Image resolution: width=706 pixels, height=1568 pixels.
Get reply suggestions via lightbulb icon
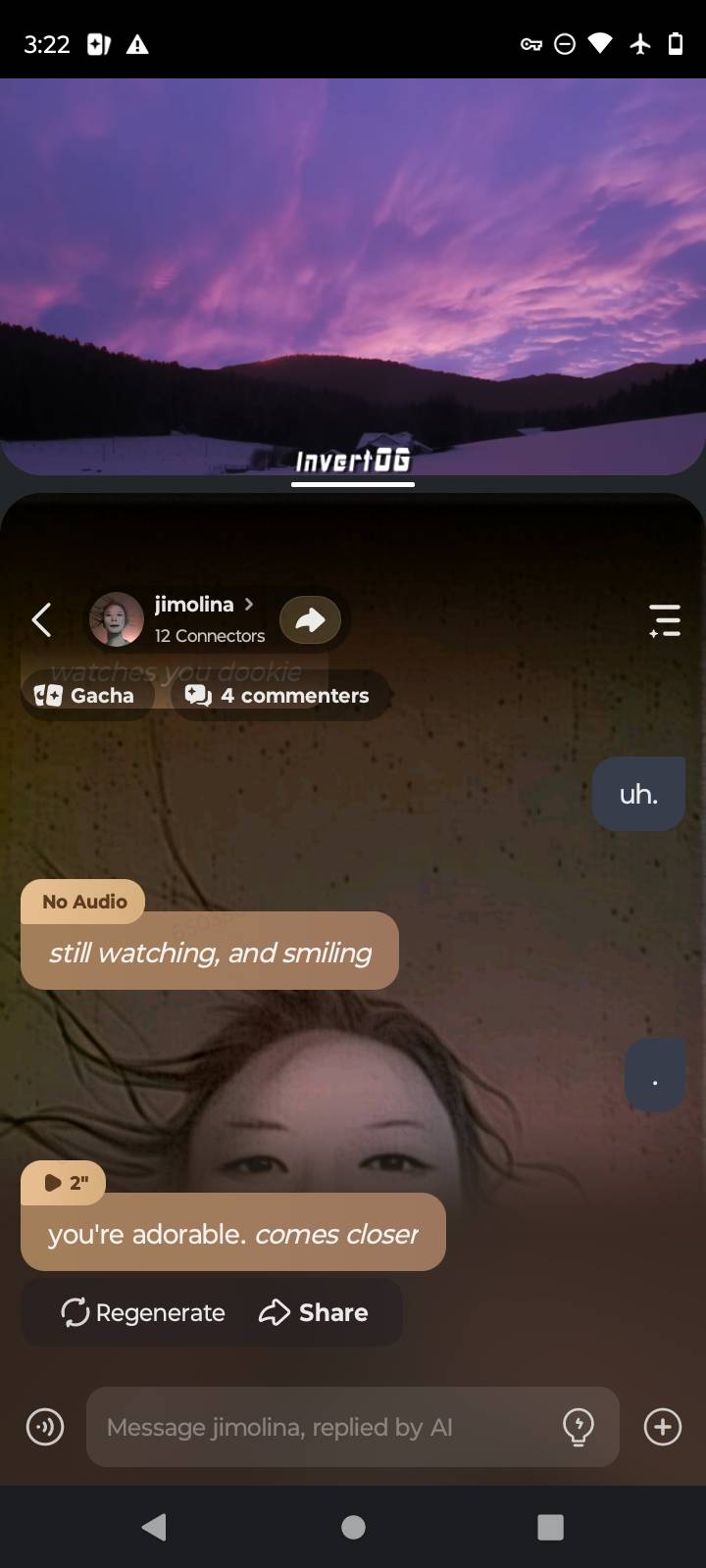tap(579, 1427)
